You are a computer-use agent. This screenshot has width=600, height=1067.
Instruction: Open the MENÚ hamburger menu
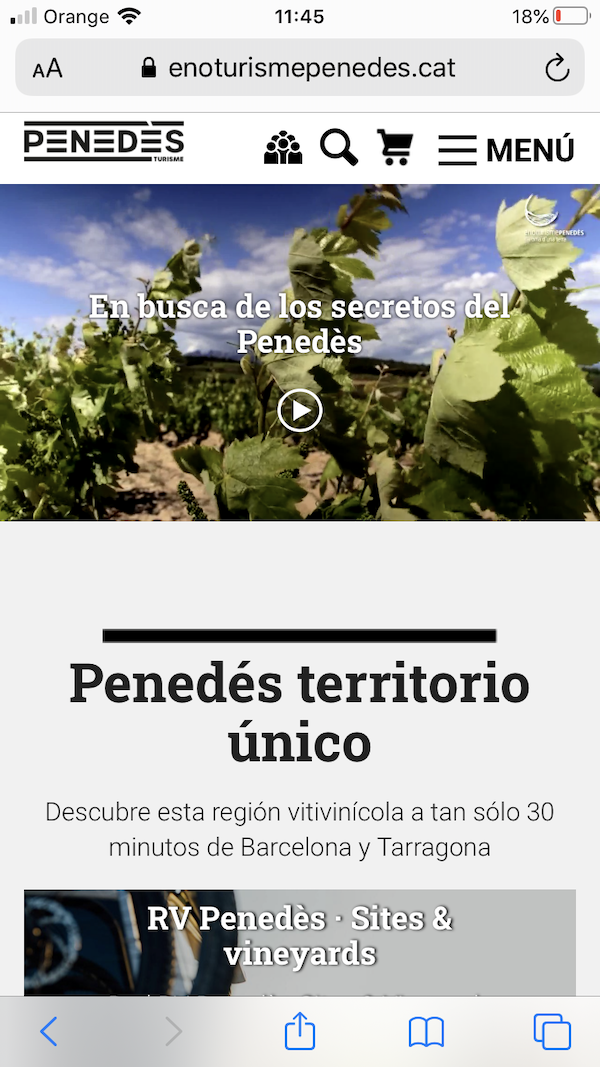(506, 150)
